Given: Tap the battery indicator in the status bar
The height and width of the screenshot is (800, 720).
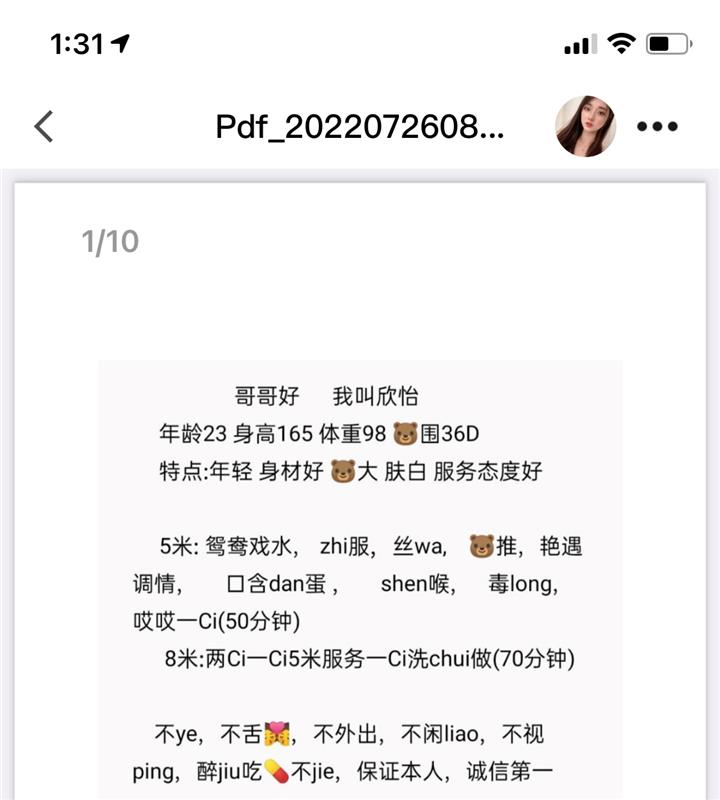Looking at the screenshot, I should tap(669, 43).
